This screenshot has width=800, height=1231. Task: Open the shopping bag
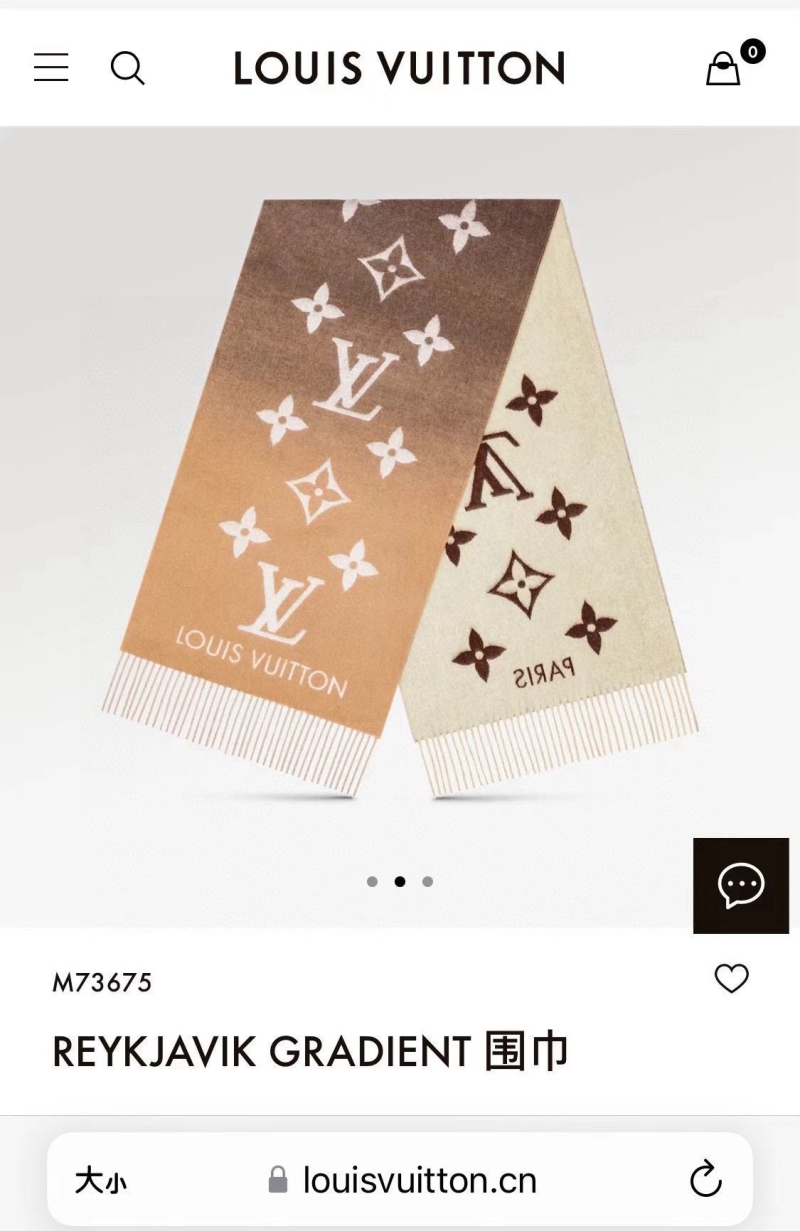point(724,68)
